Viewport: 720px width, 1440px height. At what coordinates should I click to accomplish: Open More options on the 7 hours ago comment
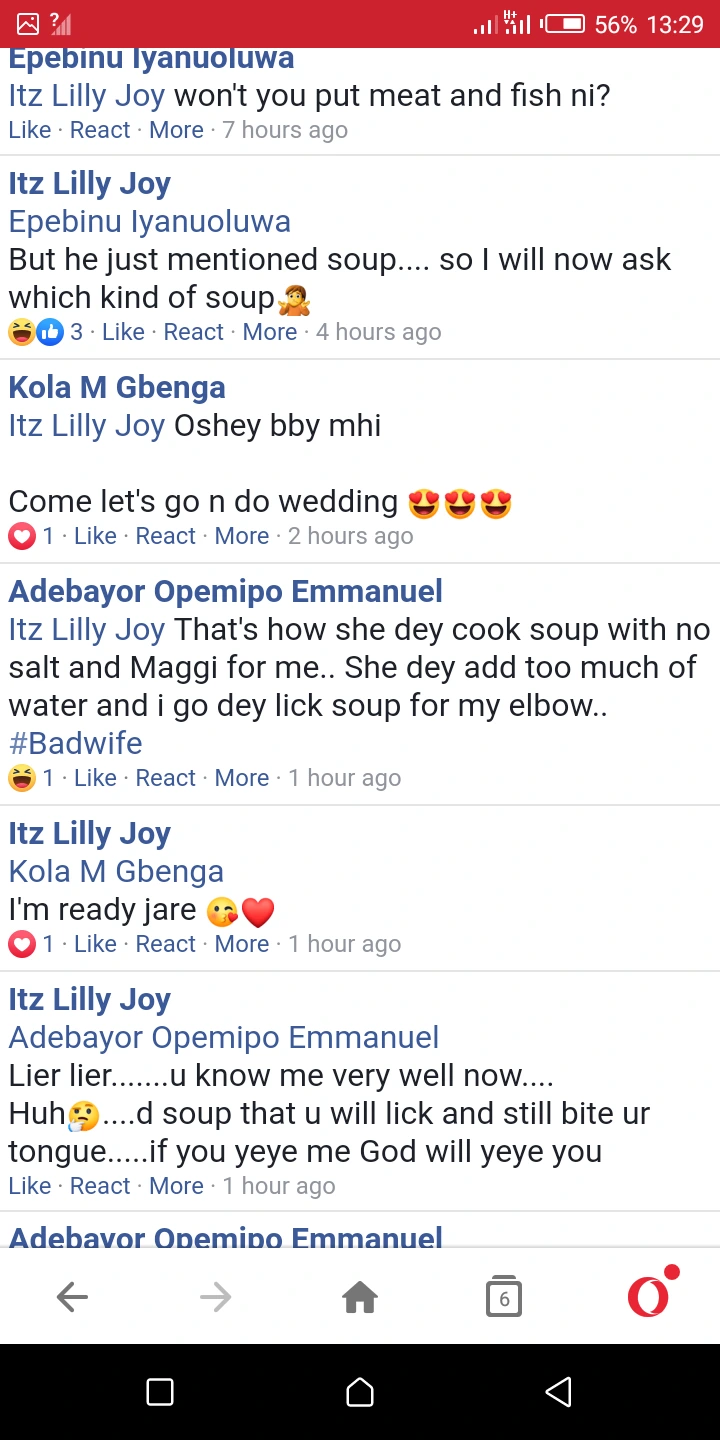(176, 130)
